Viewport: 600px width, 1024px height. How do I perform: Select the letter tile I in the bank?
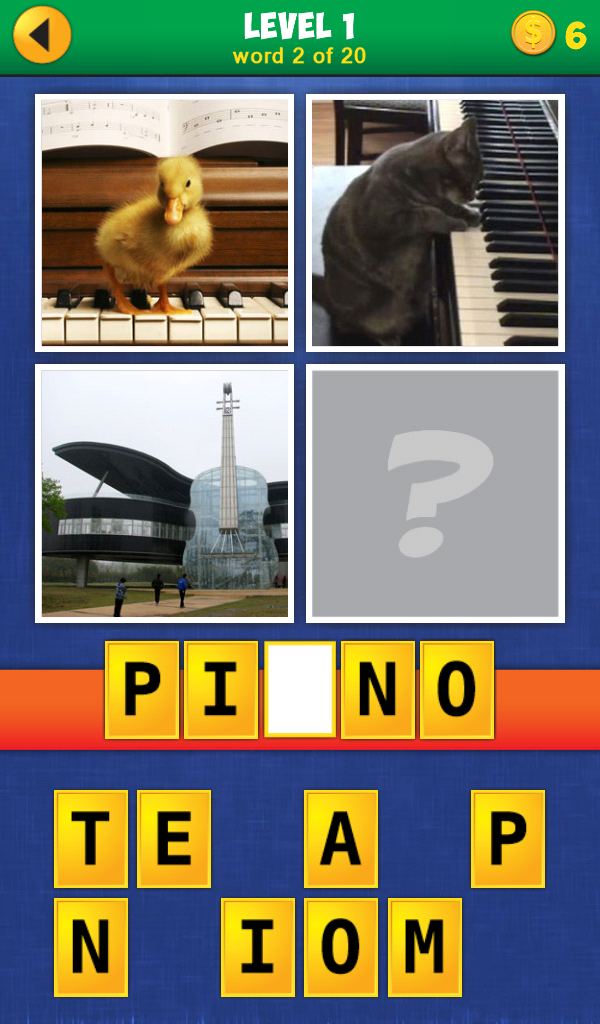(258, 947)
